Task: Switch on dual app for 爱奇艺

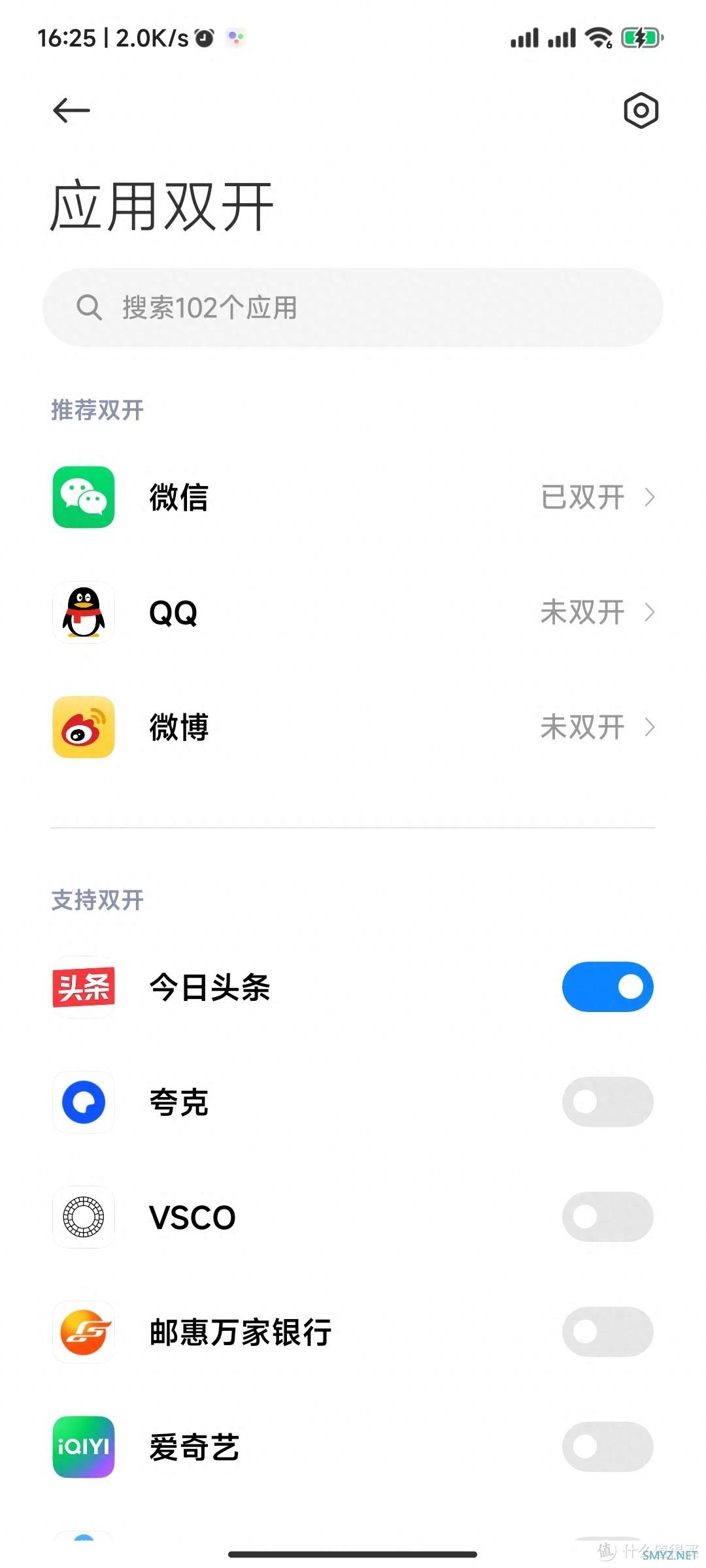Action: (607, 1446)
